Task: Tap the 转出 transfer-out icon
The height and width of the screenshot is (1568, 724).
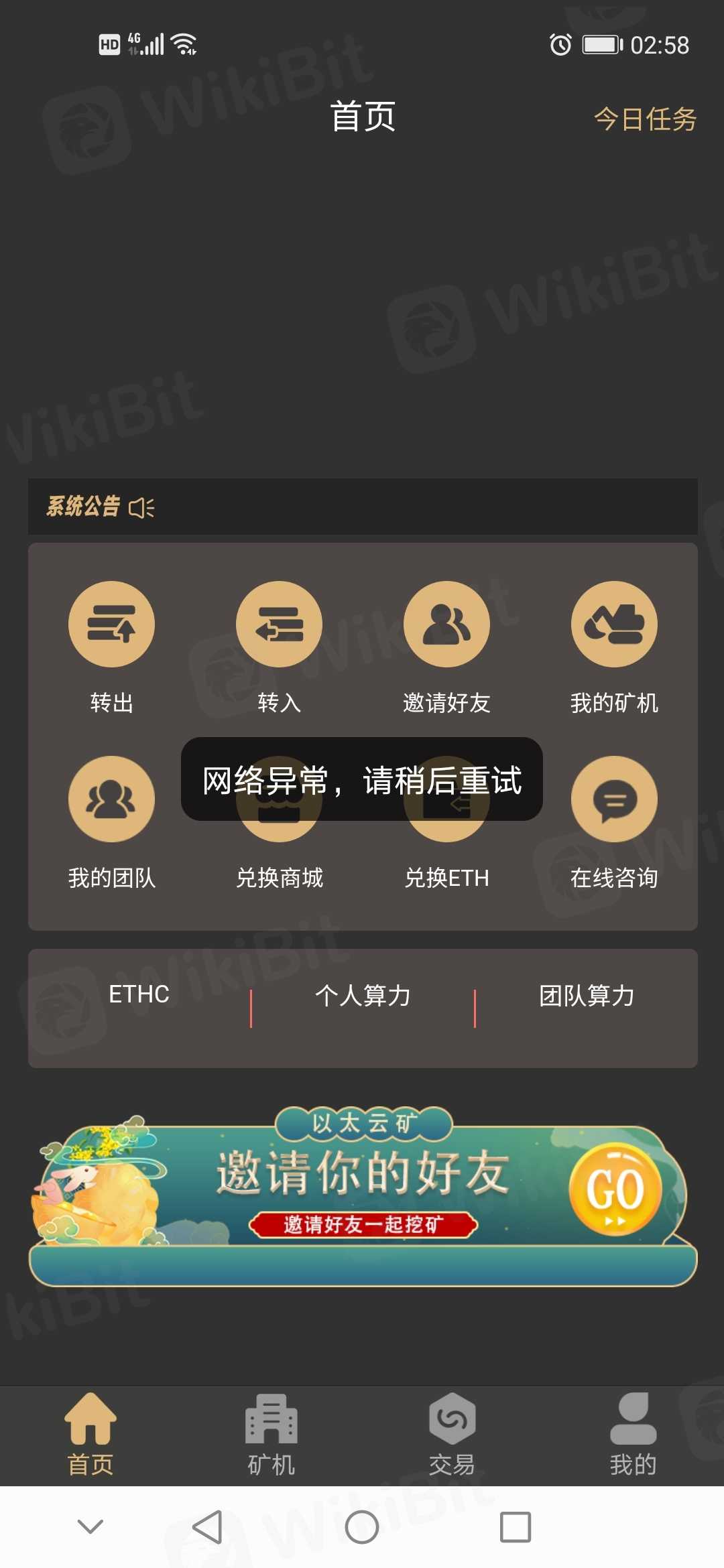Action: pos(111,625)
